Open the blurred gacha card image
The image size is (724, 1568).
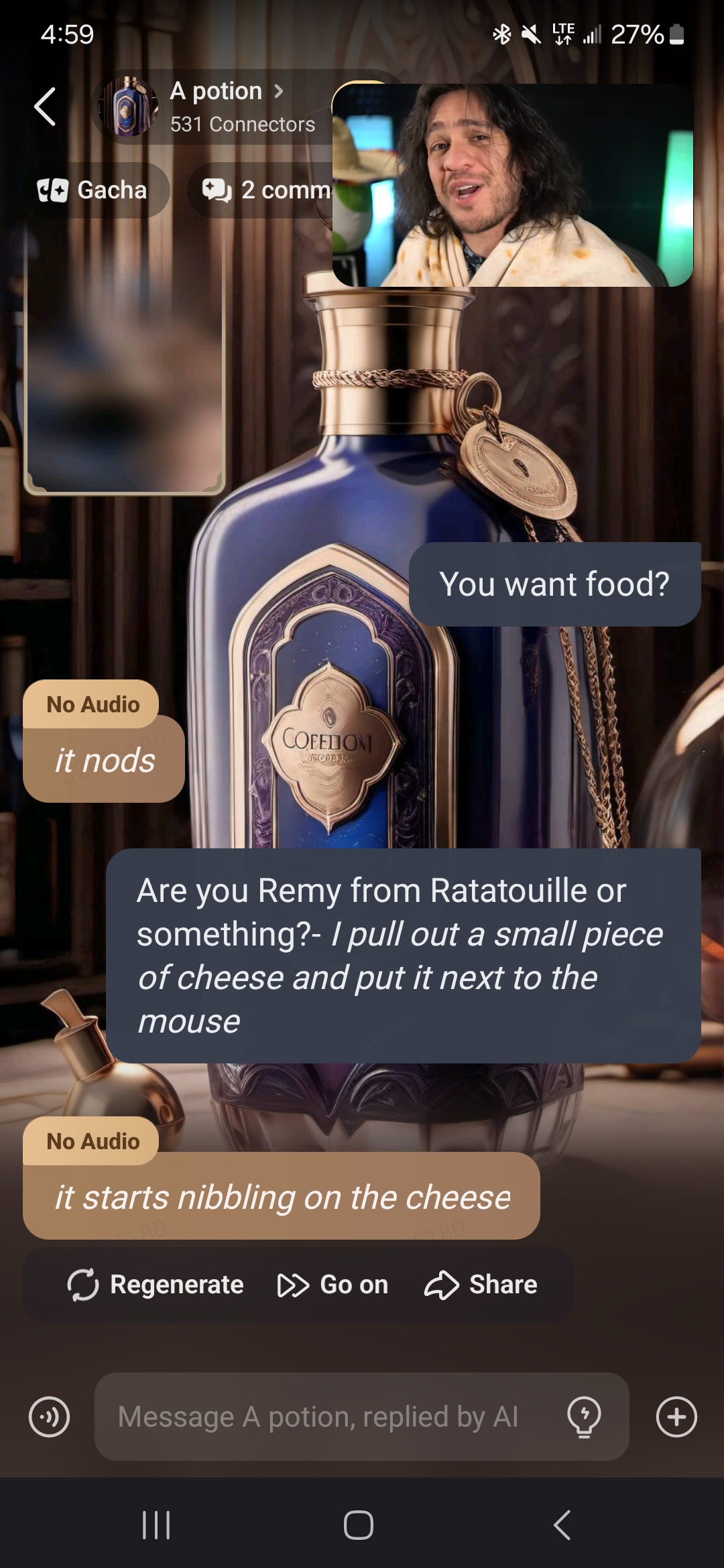pos(124,362)
